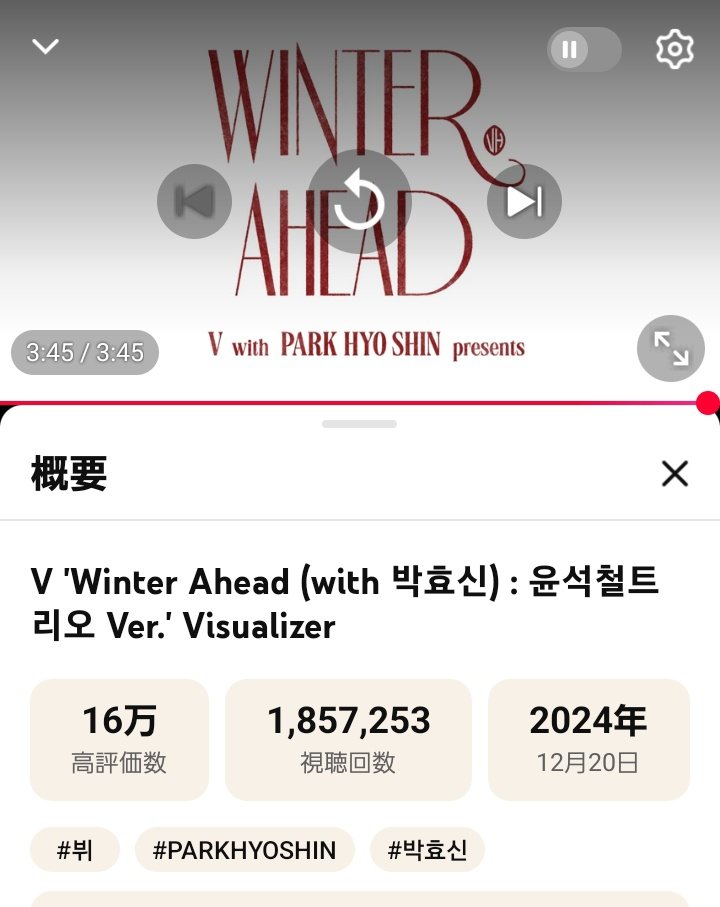Open the #뷔 hashtag
The image size is (720, 907).
tap(75, 851)
